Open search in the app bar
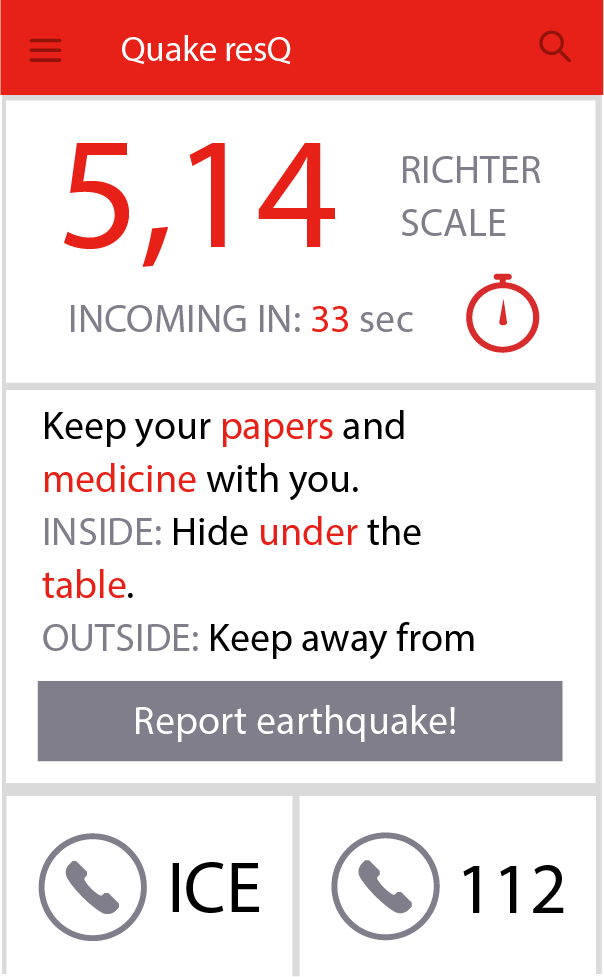This screenshot has height=977, width=604. coord(554,47)
